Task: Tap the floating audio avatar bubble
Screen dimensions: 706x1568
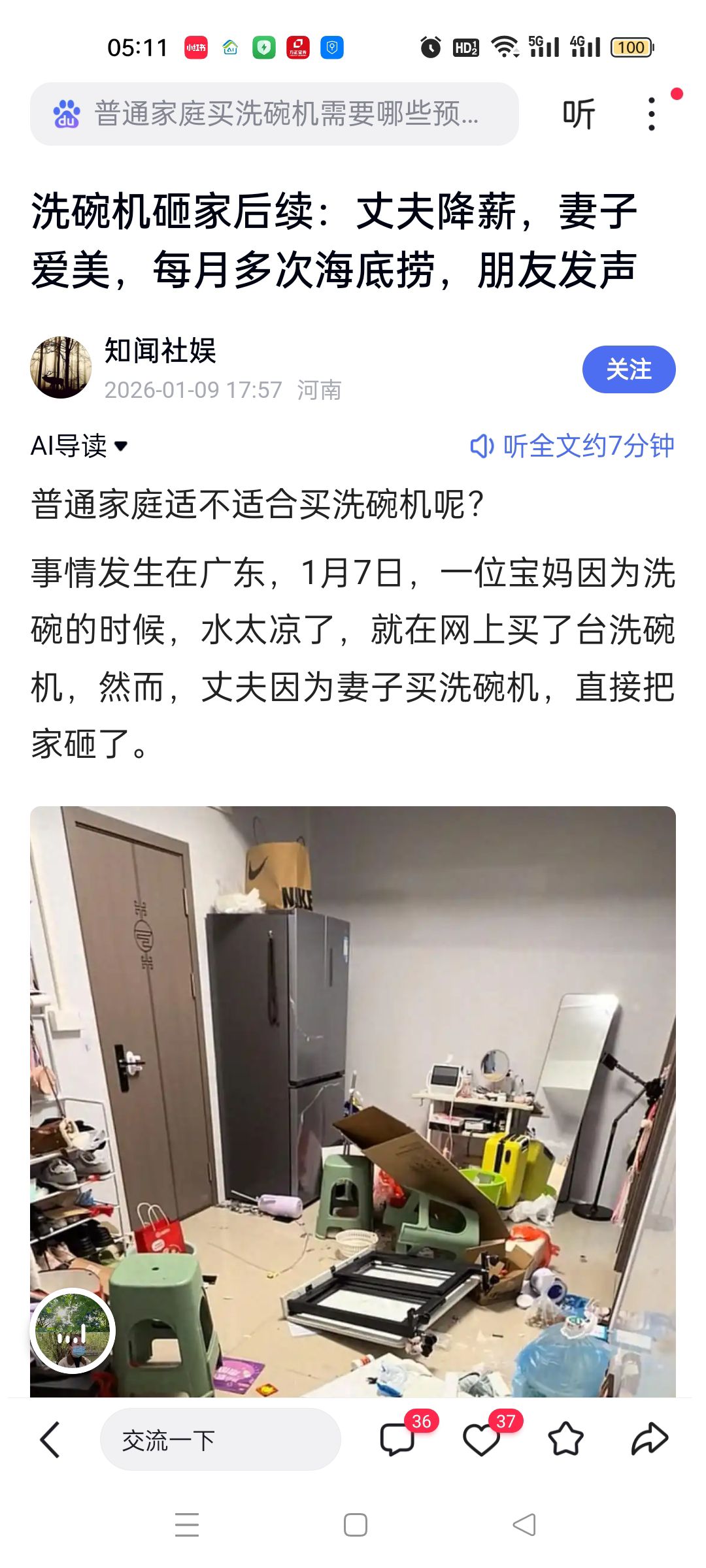Action: tap(73, 1331)
